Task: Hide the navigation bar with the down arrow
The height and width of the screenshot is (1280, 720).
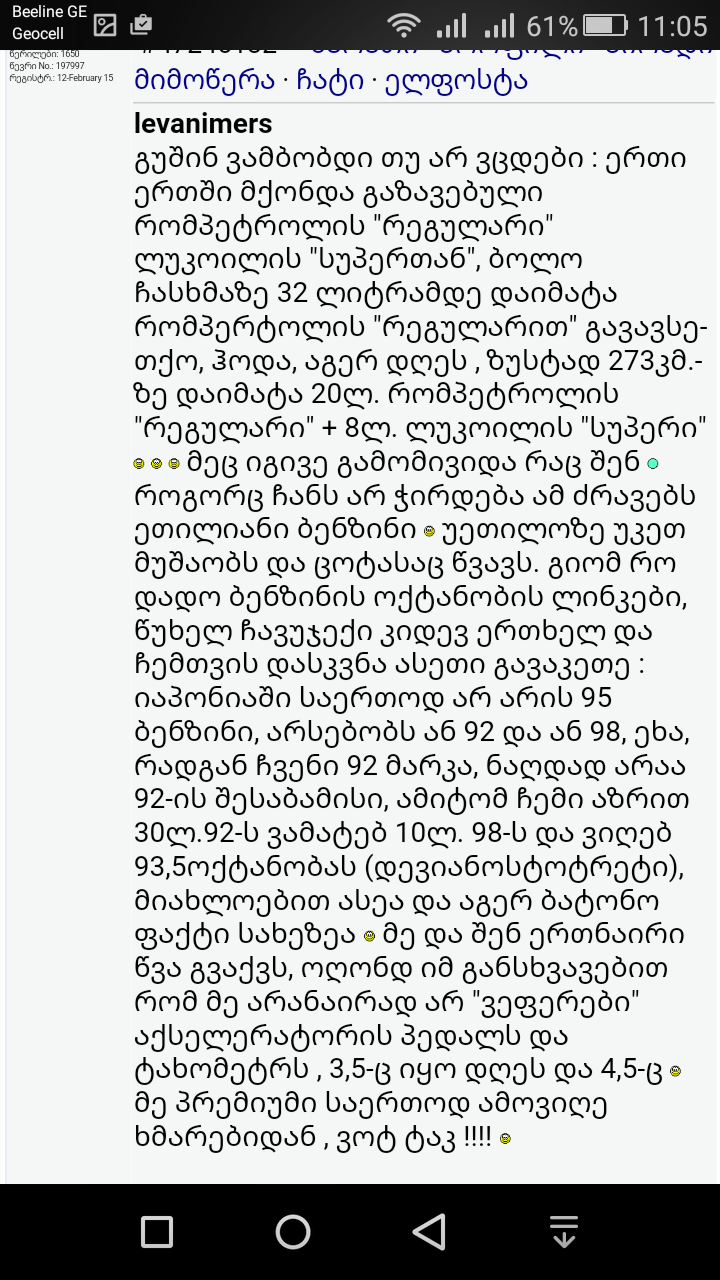Action: tap(564, 1231)
